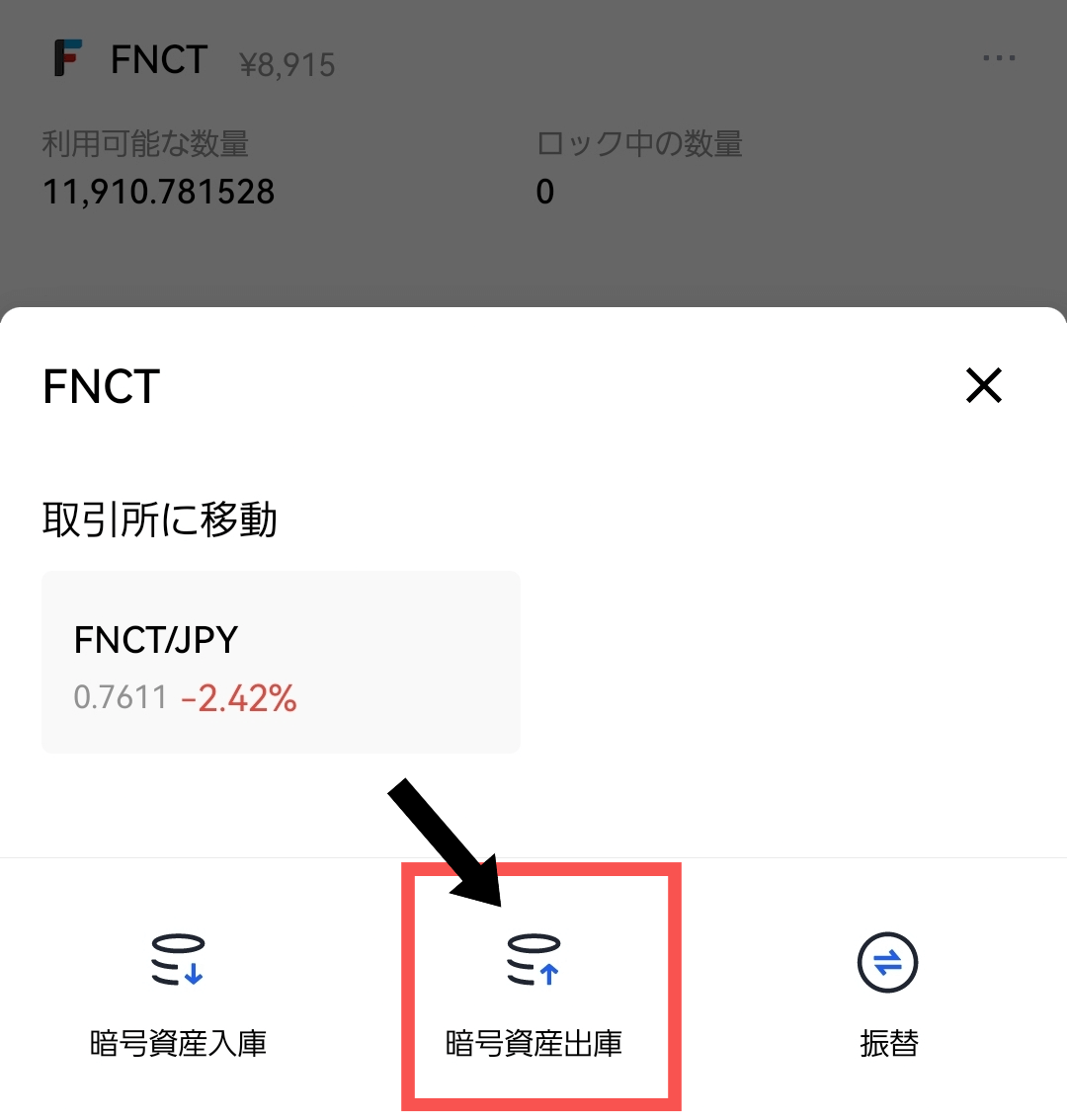Tap the 暗号資産入庫 text label
This screenshot has width=1067, height=1120.
[178, 1045]
